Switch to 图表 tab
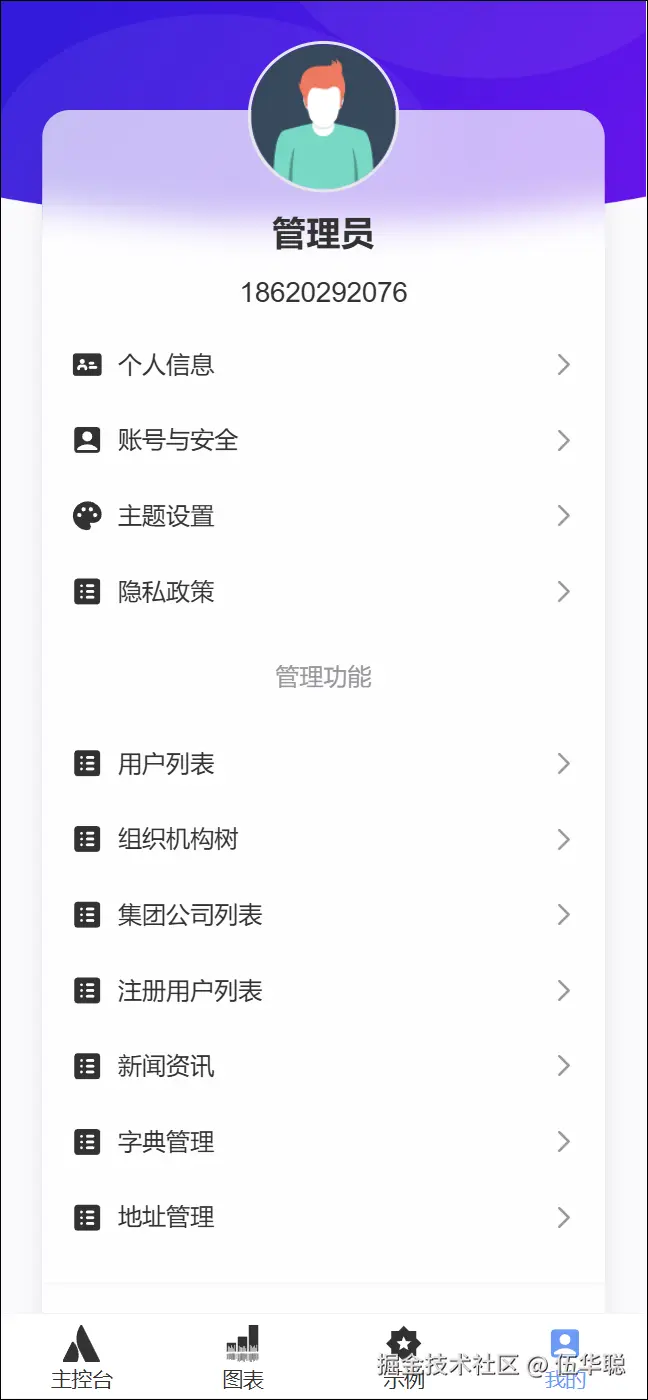This screenshot has height=1400, width=648. tap(243, 1358)
